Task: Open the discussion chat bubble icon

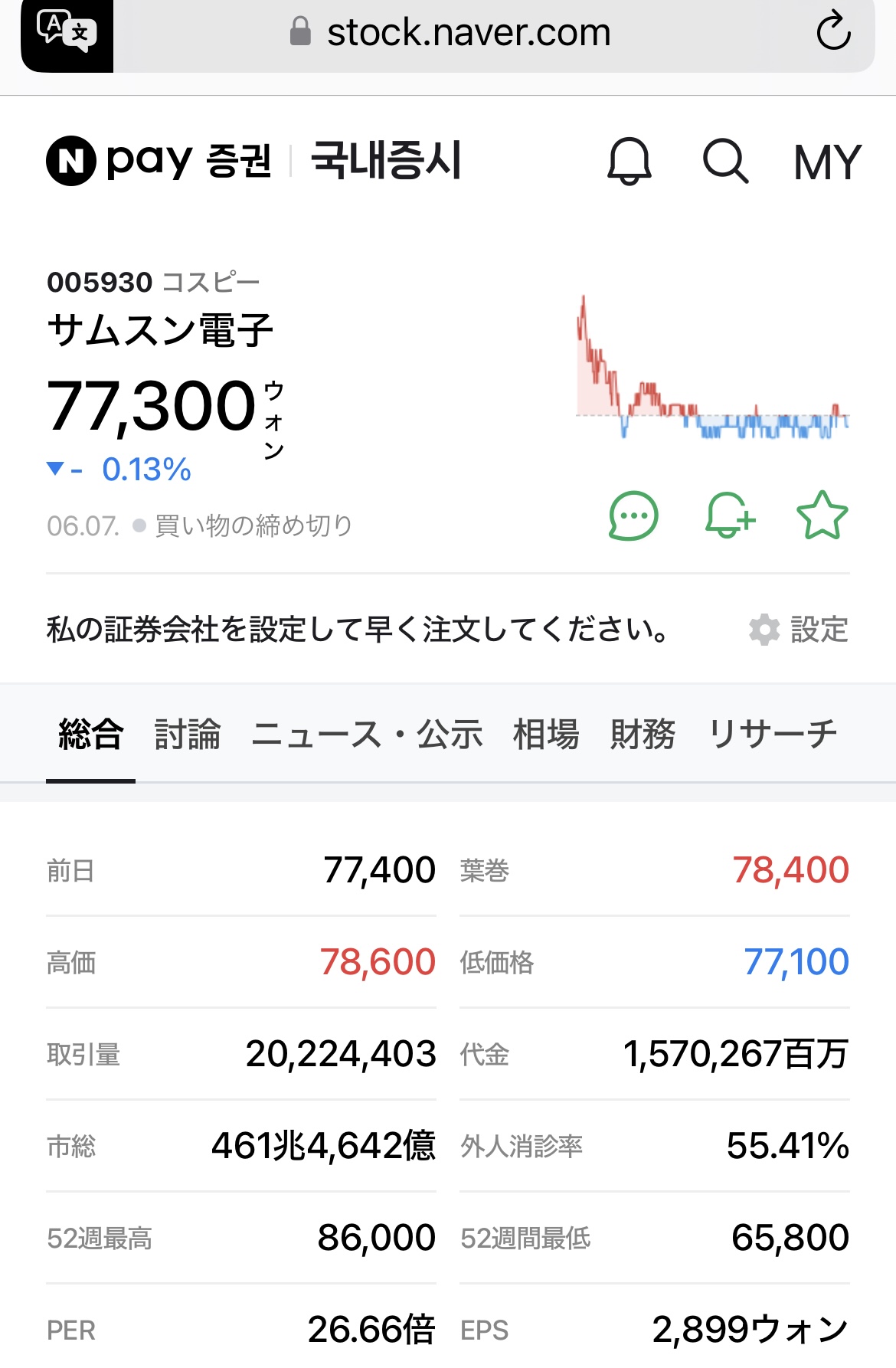Action: 633,516
